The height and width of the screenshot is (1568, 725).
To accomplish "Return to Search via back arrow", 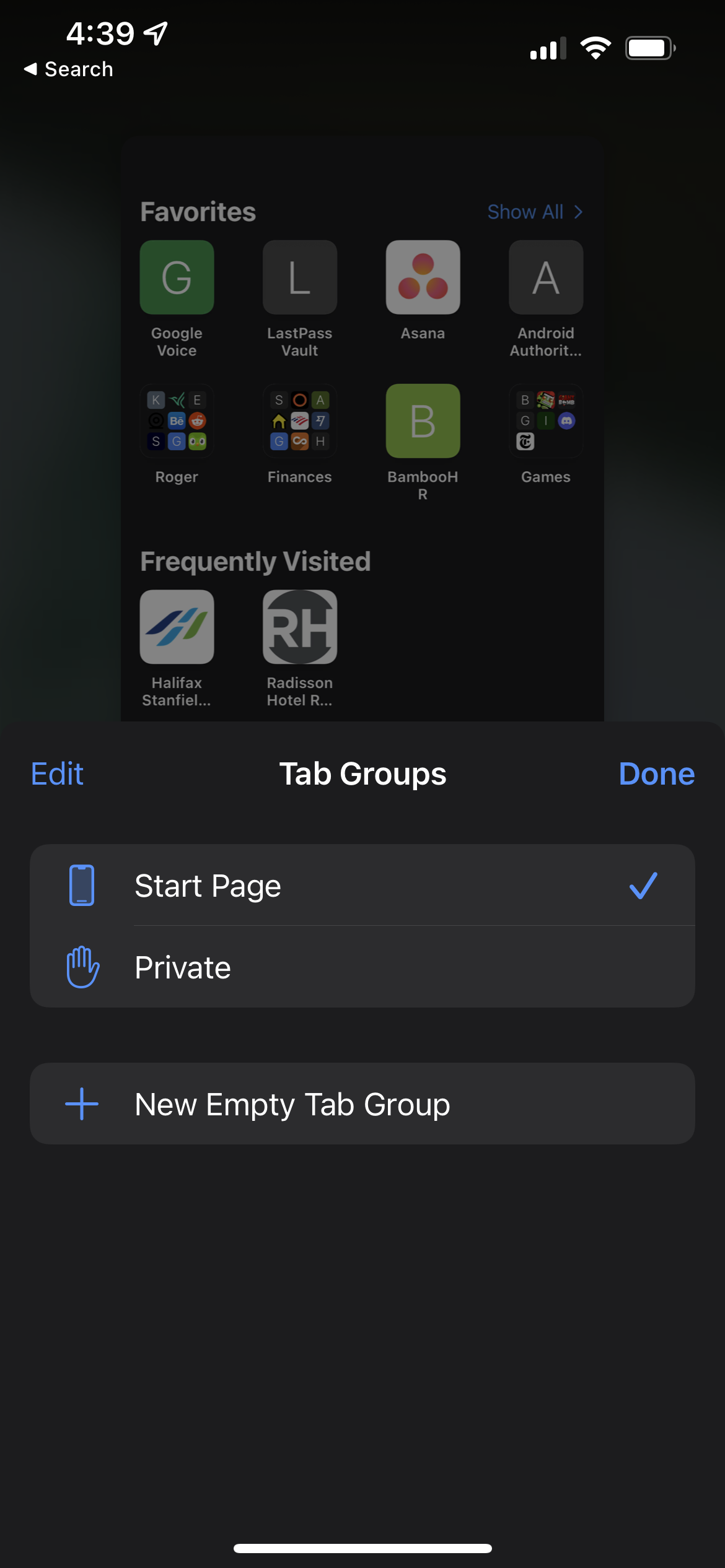I will pos(68,69).
